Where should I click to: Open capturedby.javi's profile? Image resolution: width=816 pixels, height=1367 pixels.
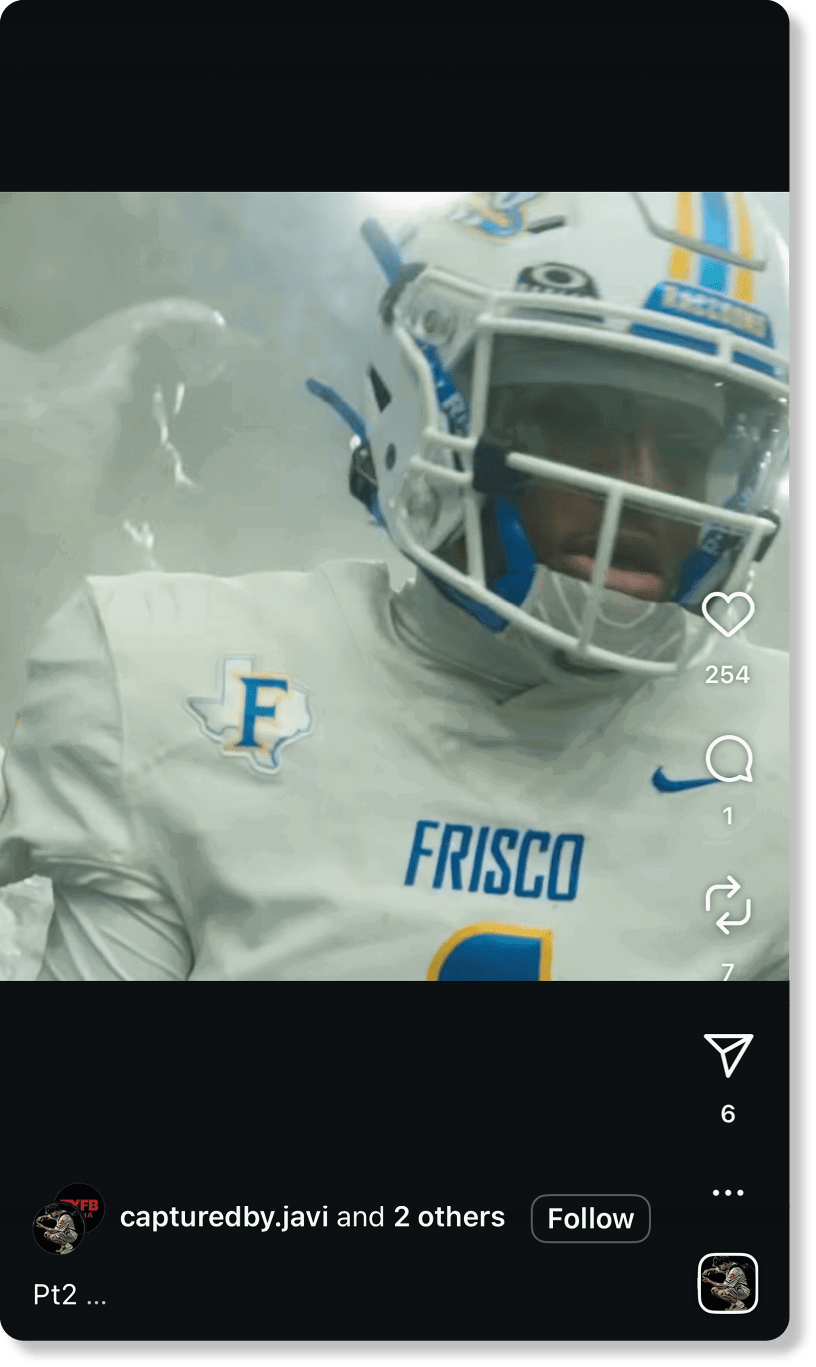tap(224, 1217)
